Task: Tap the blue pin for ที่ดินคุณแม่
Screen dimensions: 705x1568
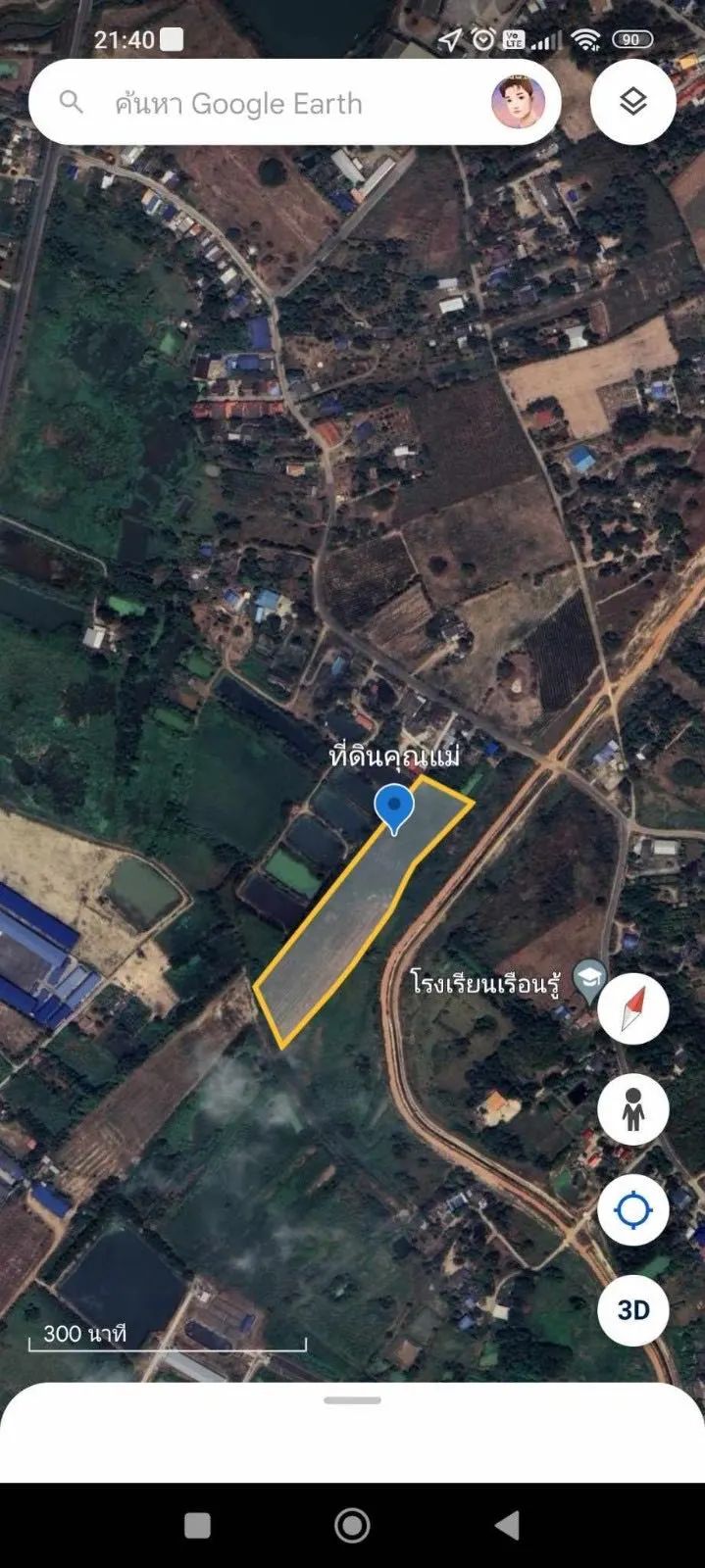Action: pyautogui.click(x=394, y=807)
